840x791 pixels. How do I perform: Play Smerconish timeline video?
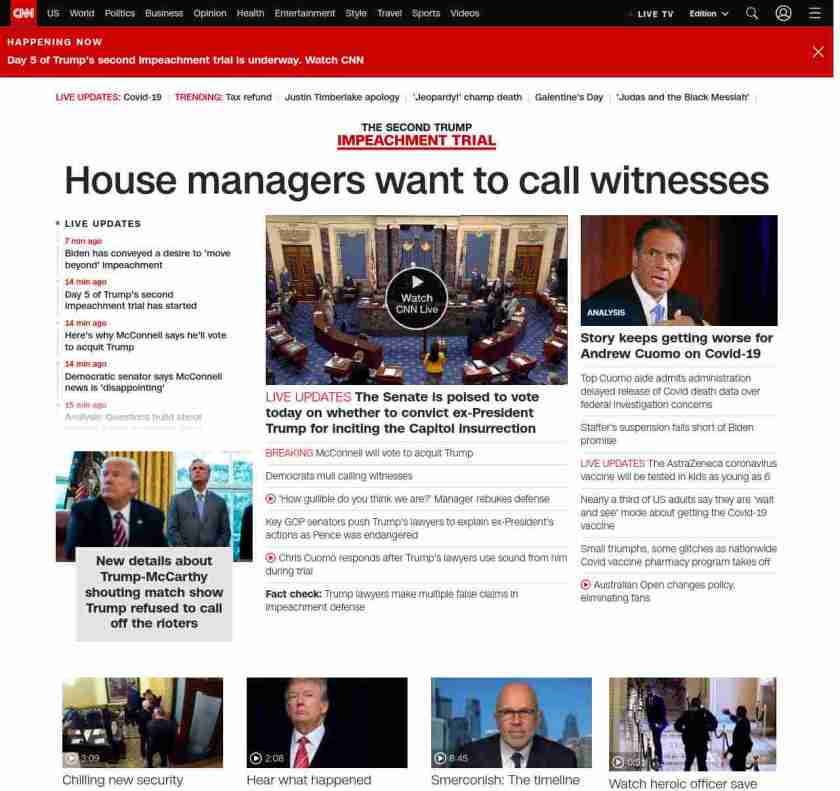[x=511, y=722]
